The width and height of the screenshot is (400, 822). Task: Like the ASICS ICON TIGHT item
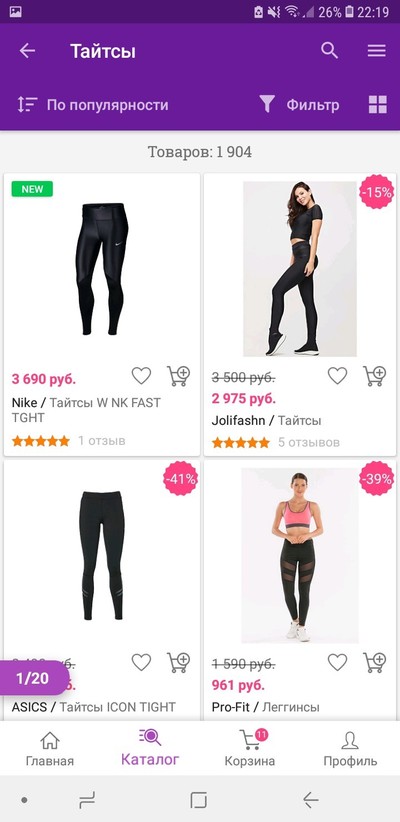(x=141, y=662)
